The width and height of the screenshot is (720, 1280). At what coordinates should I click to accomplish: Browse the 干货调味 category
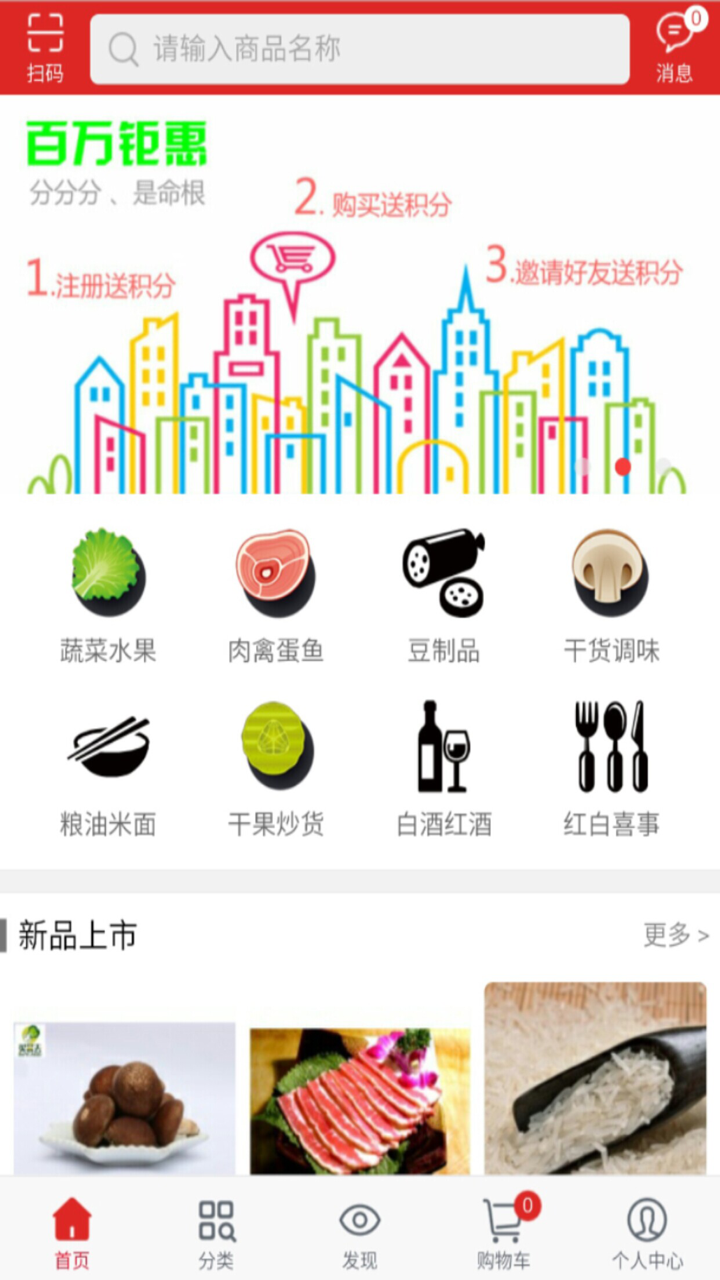[x=612, y=597]
